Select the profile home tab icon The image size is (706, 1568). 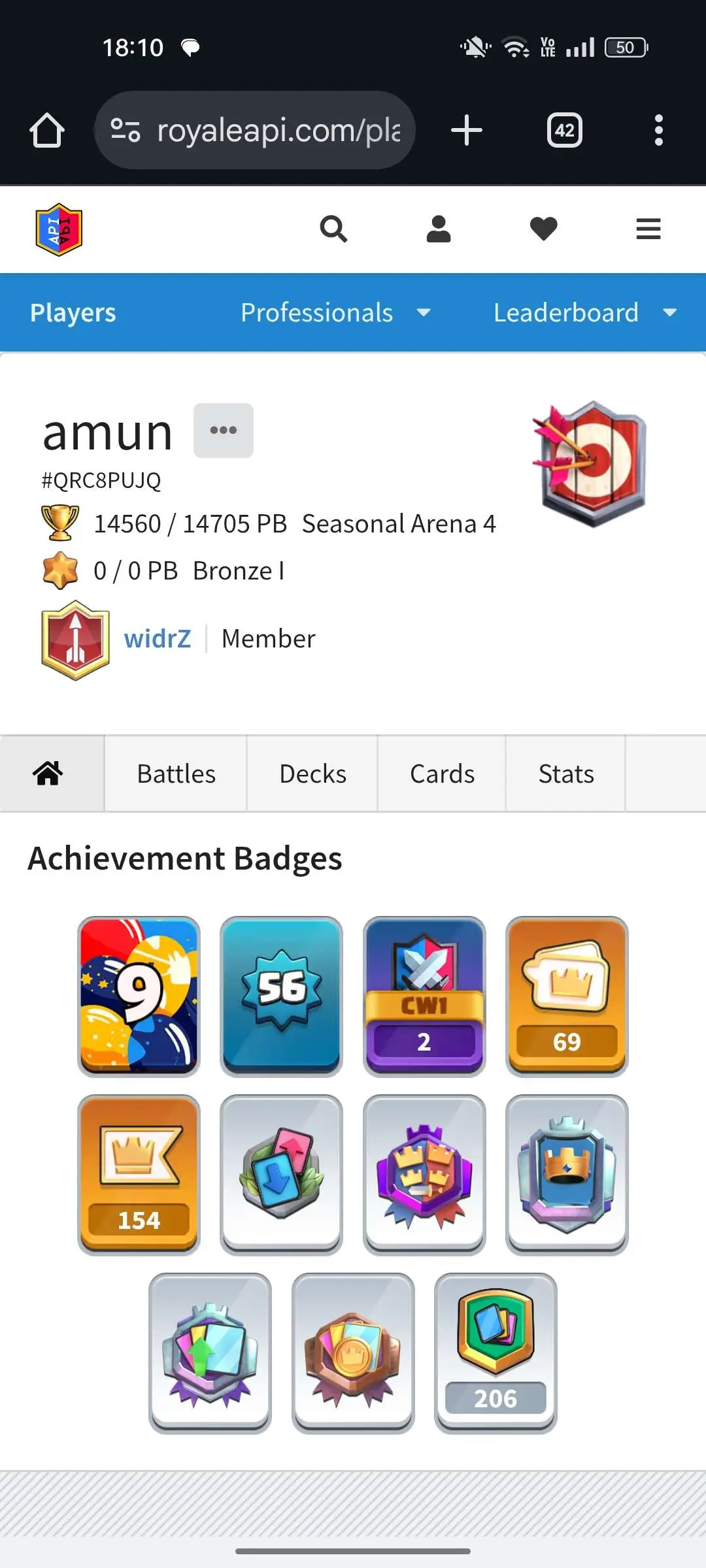pyautogui.click(x=48, y=774)
